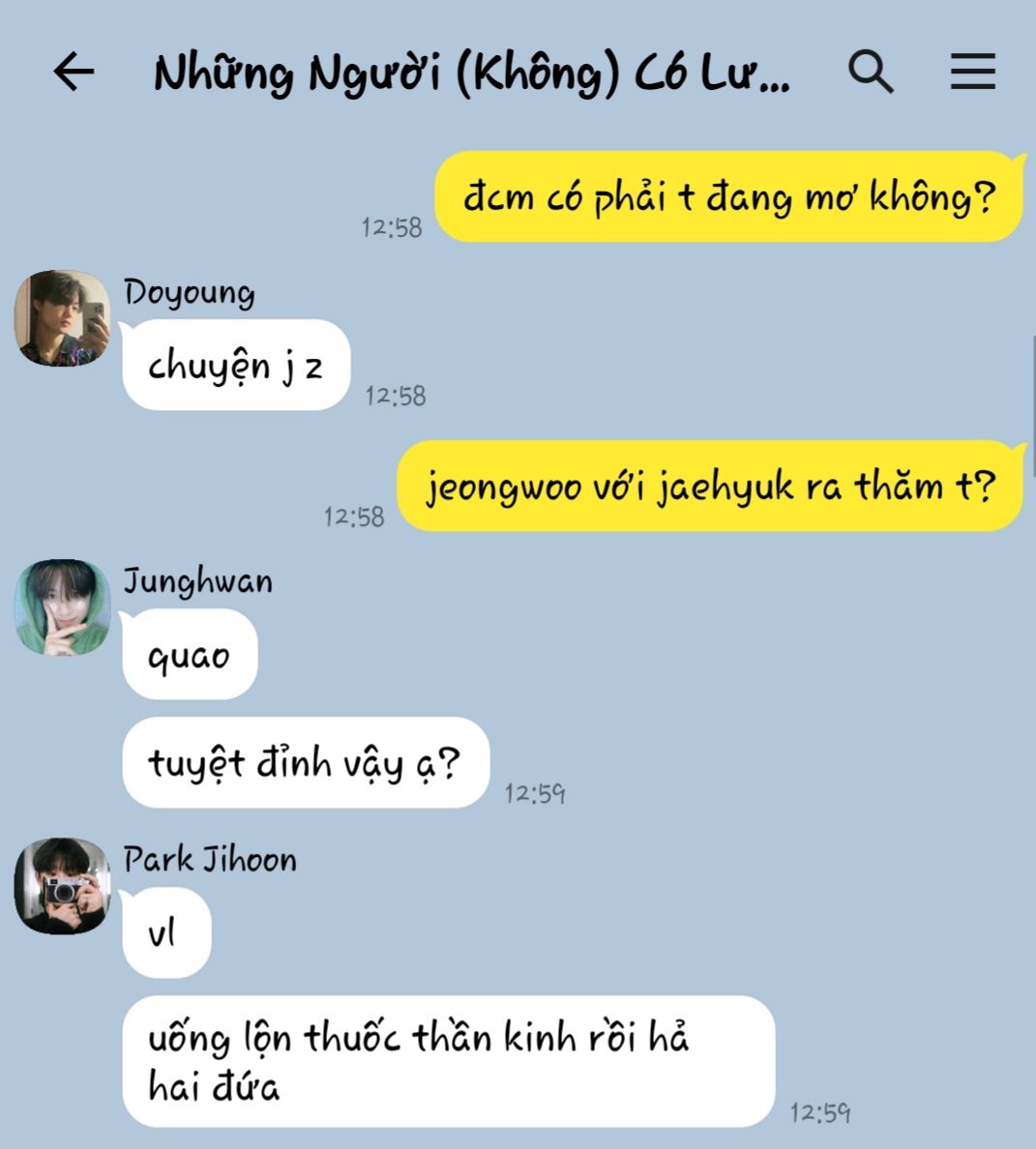
Task: Open Doyoung's profile picture
Action: (x=63, y=318)
